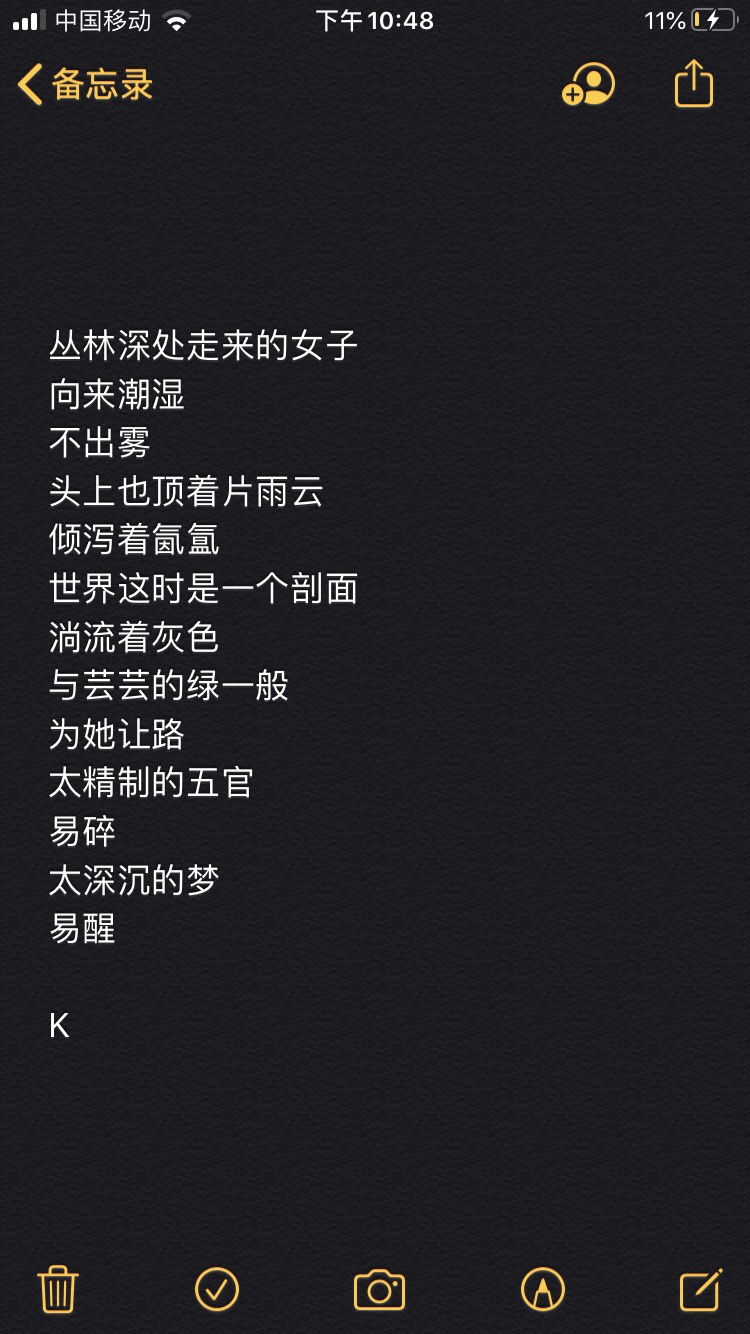This screenshot has height=1334, width=750.
Task: Add people to this note
Action: [x=588, y=85]
